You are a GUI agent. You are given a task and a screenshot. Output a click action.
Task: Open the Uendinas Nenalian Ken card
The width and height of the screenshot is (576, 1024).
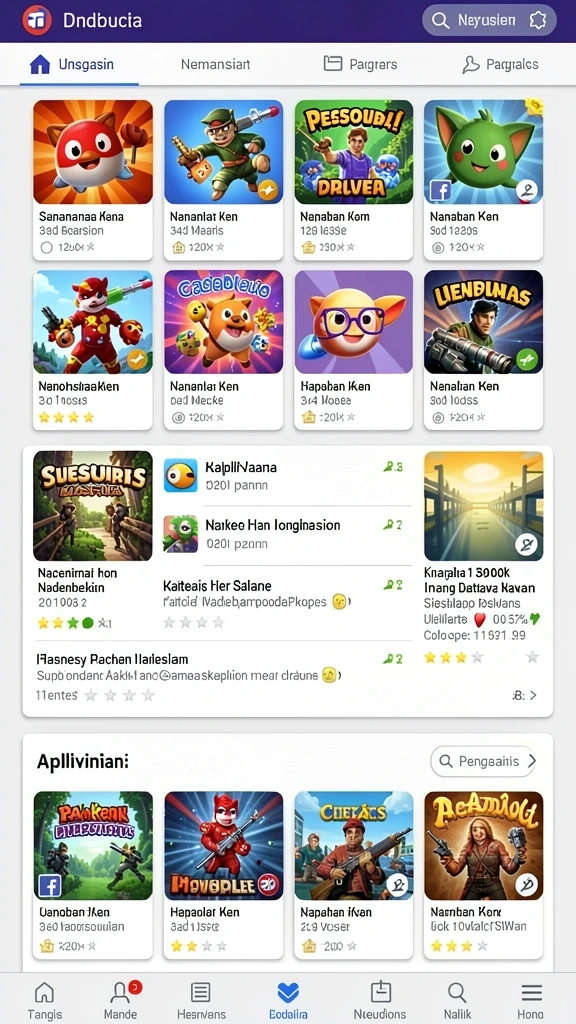pos(483,350)
